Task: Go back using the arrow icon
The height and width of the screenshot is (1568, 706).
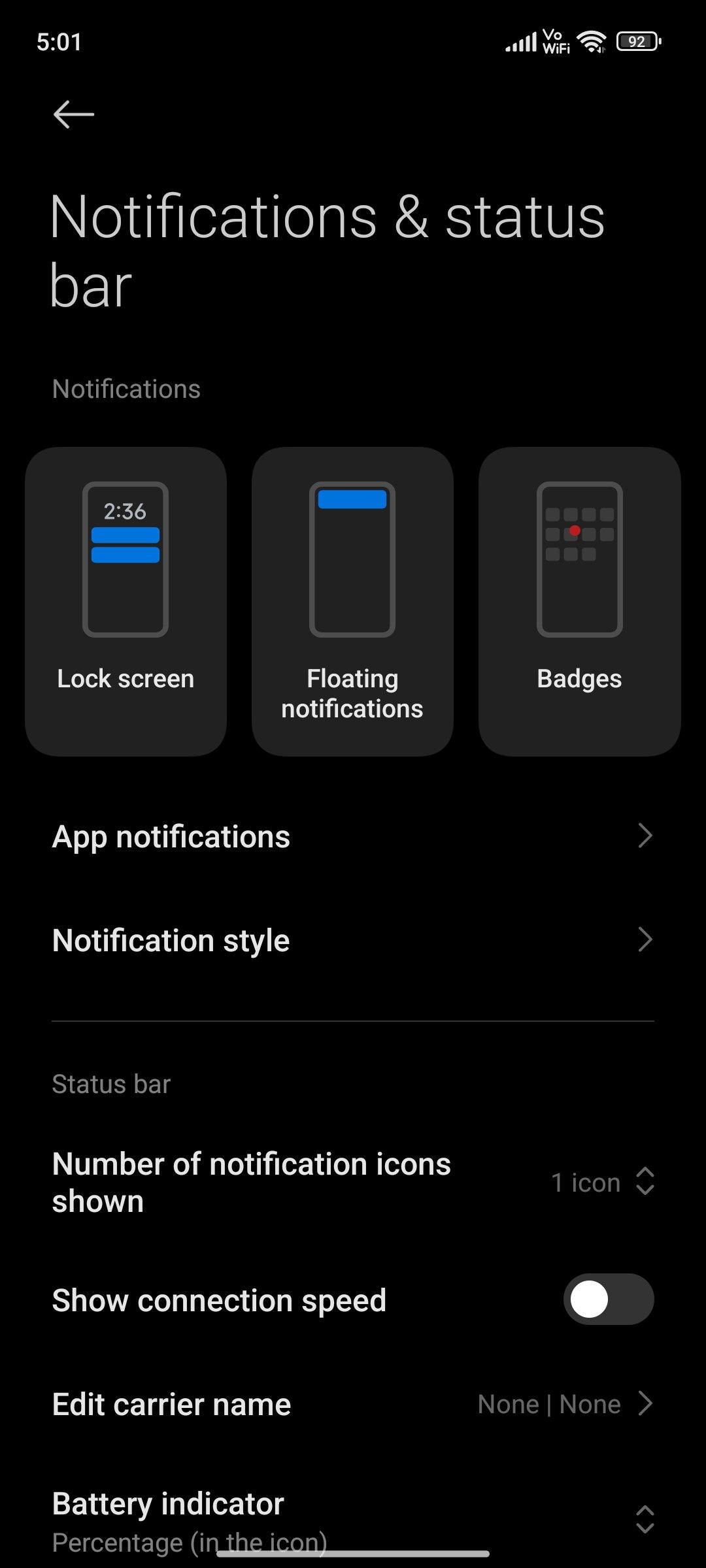Action: (73, 114)
